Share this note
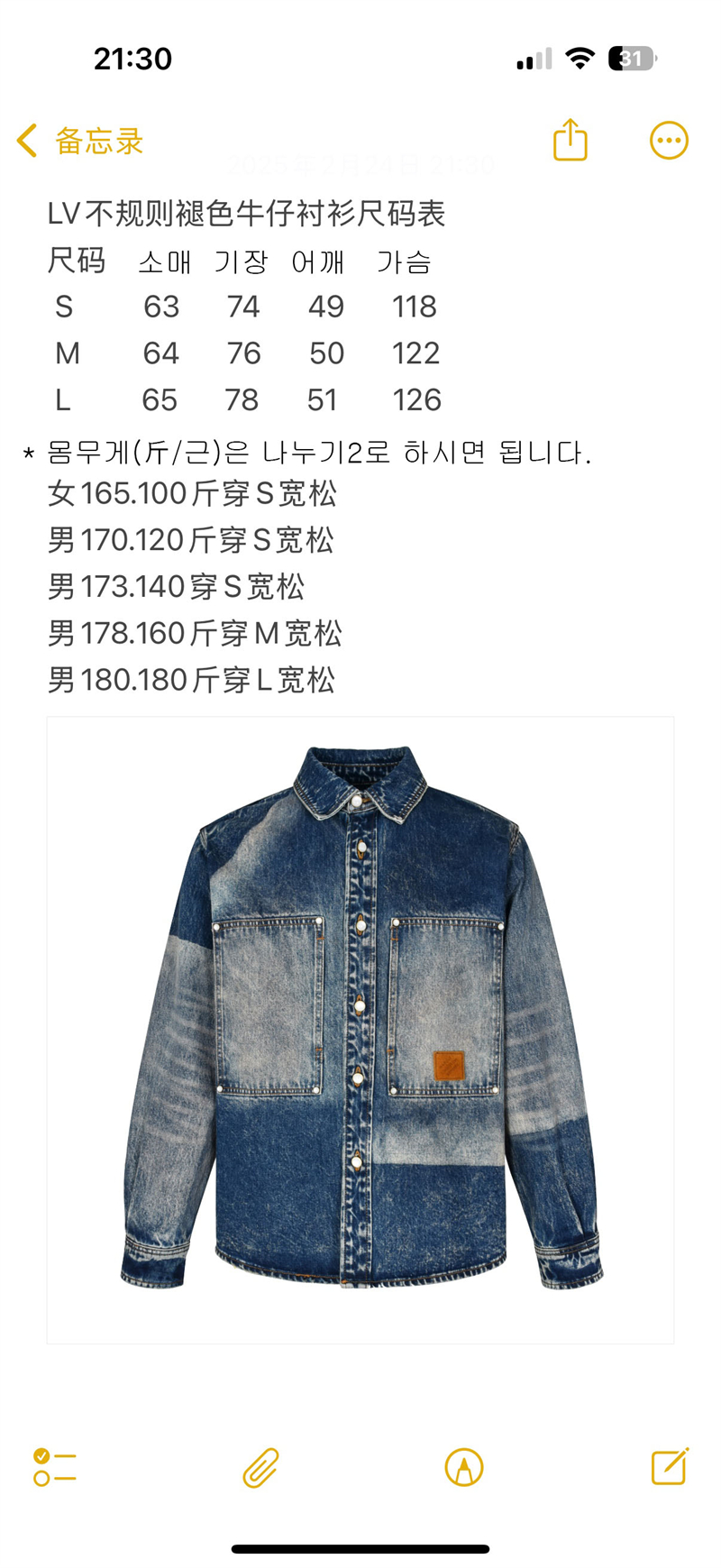The height and width of the screenshot is (1568, 721). point(570,141)
